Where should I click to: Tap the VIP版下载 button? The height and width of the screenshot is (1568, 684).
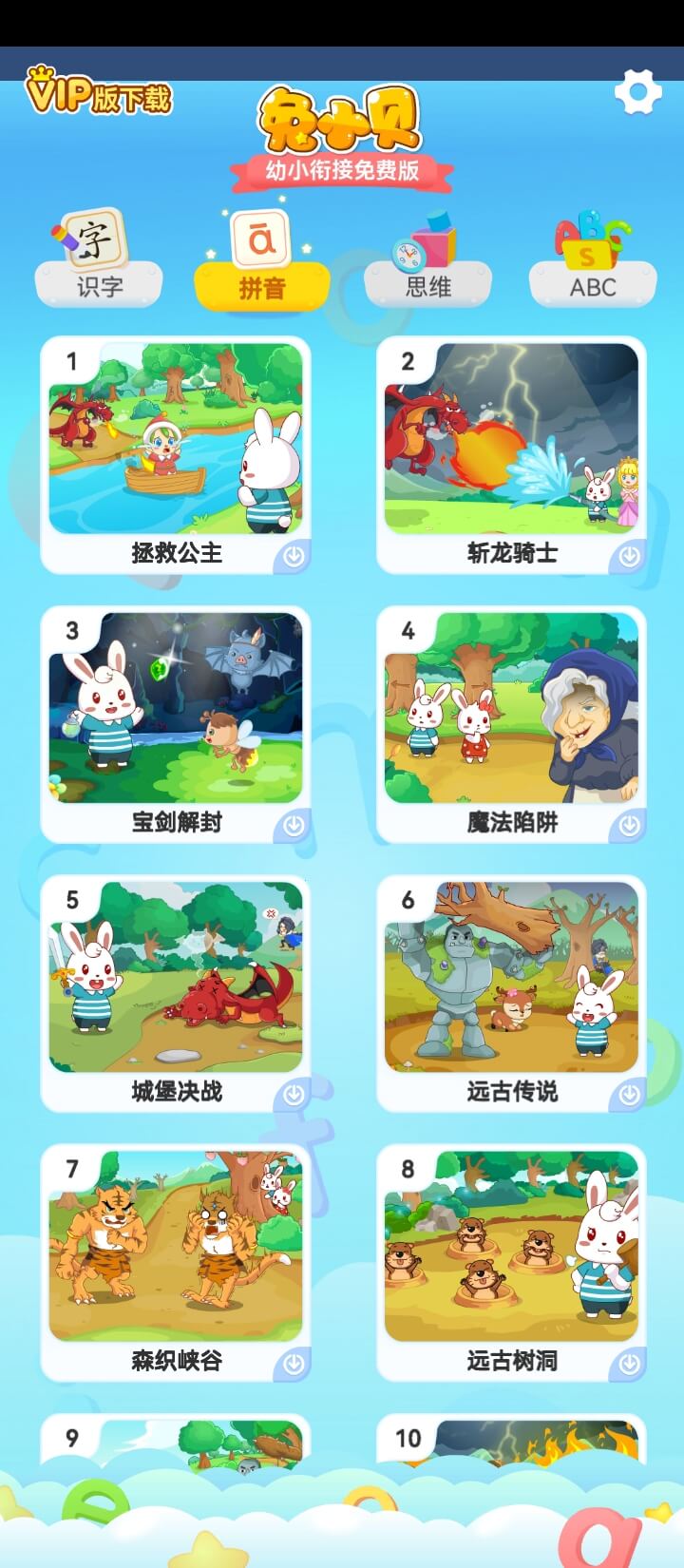tap(99, 94)
